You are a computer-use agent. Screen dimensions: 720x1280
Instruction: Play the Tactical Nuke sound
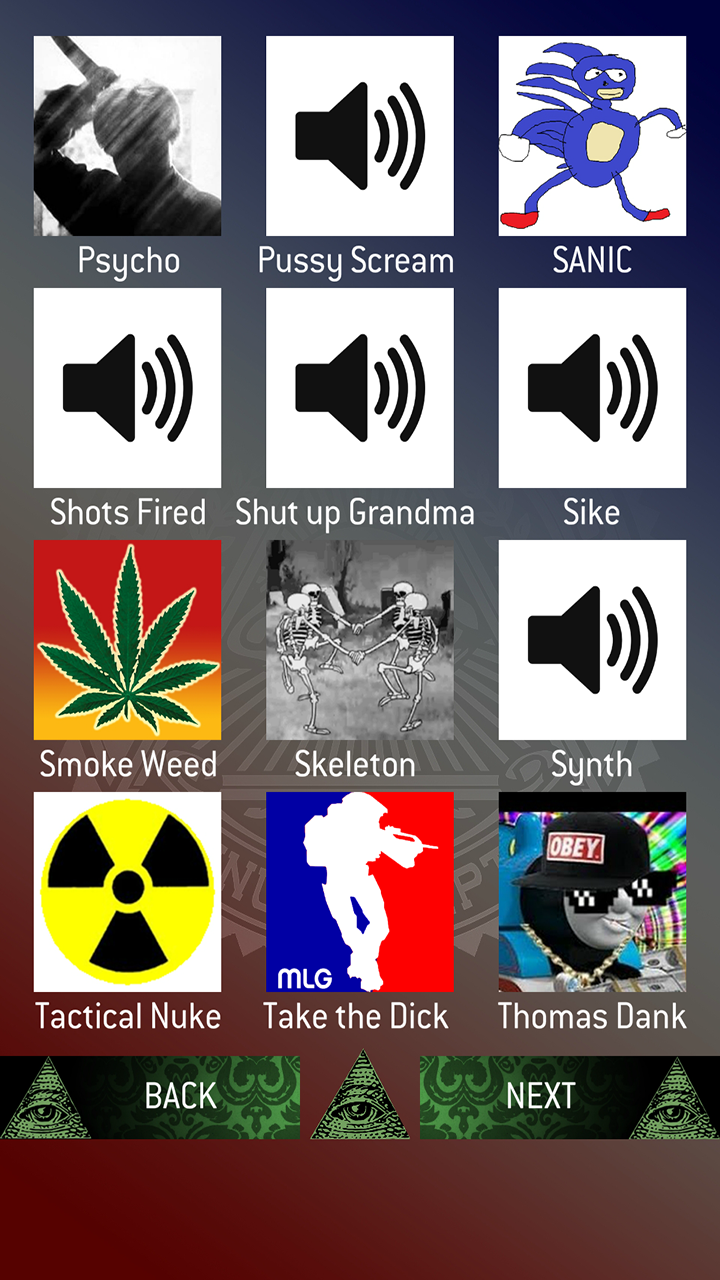click(x=127, y=891)
